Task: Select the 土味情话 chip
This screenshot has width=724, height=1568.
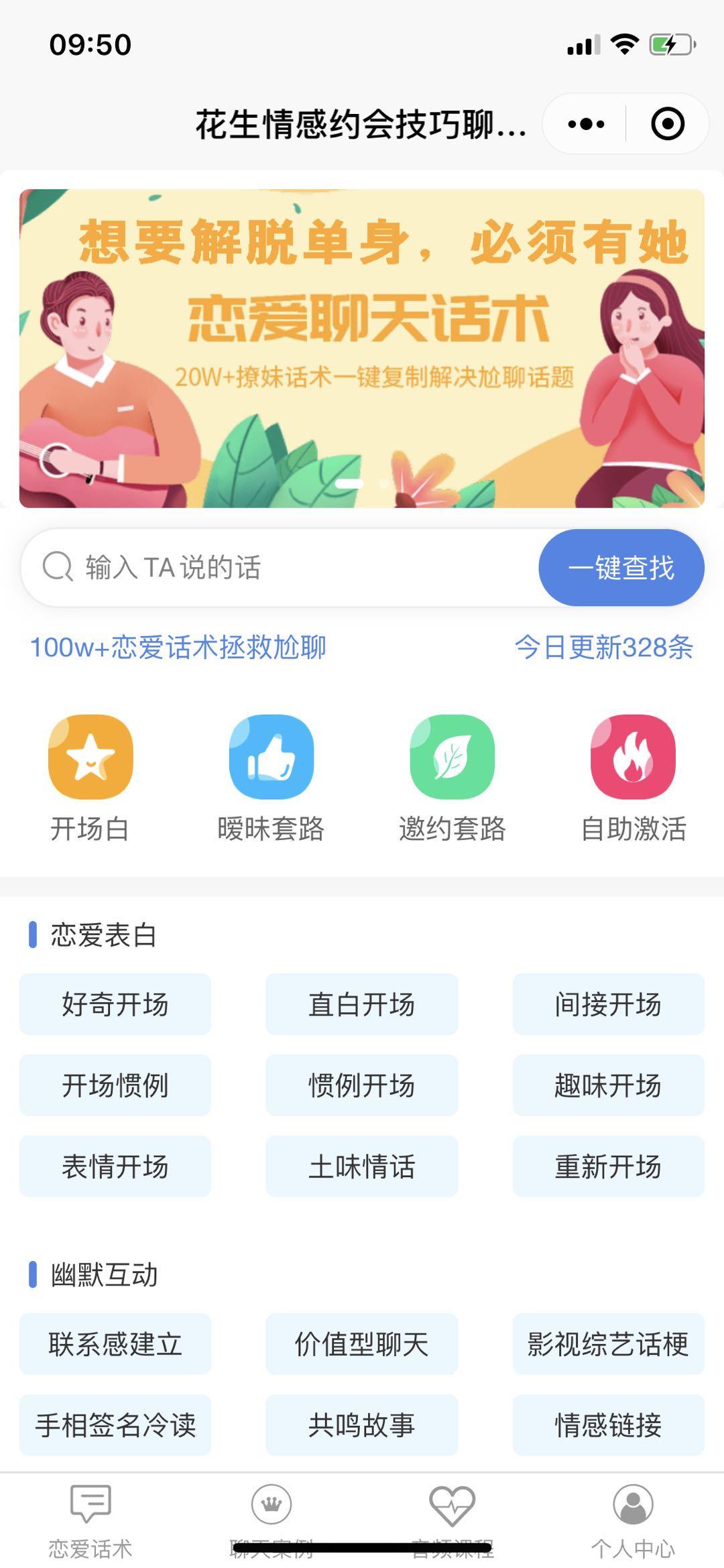Action: point(361,1166)
